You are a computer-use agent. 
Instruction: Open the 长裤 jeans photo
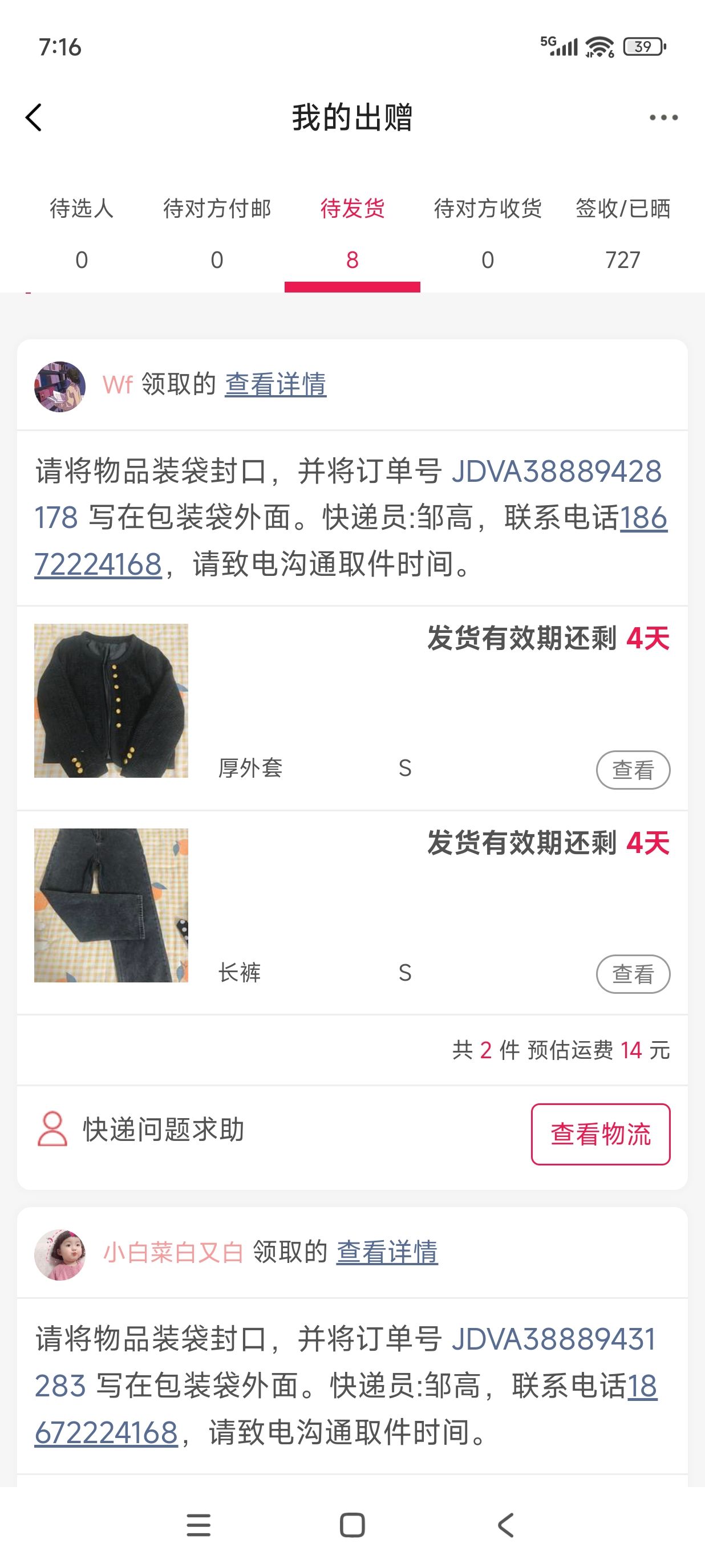111,905
